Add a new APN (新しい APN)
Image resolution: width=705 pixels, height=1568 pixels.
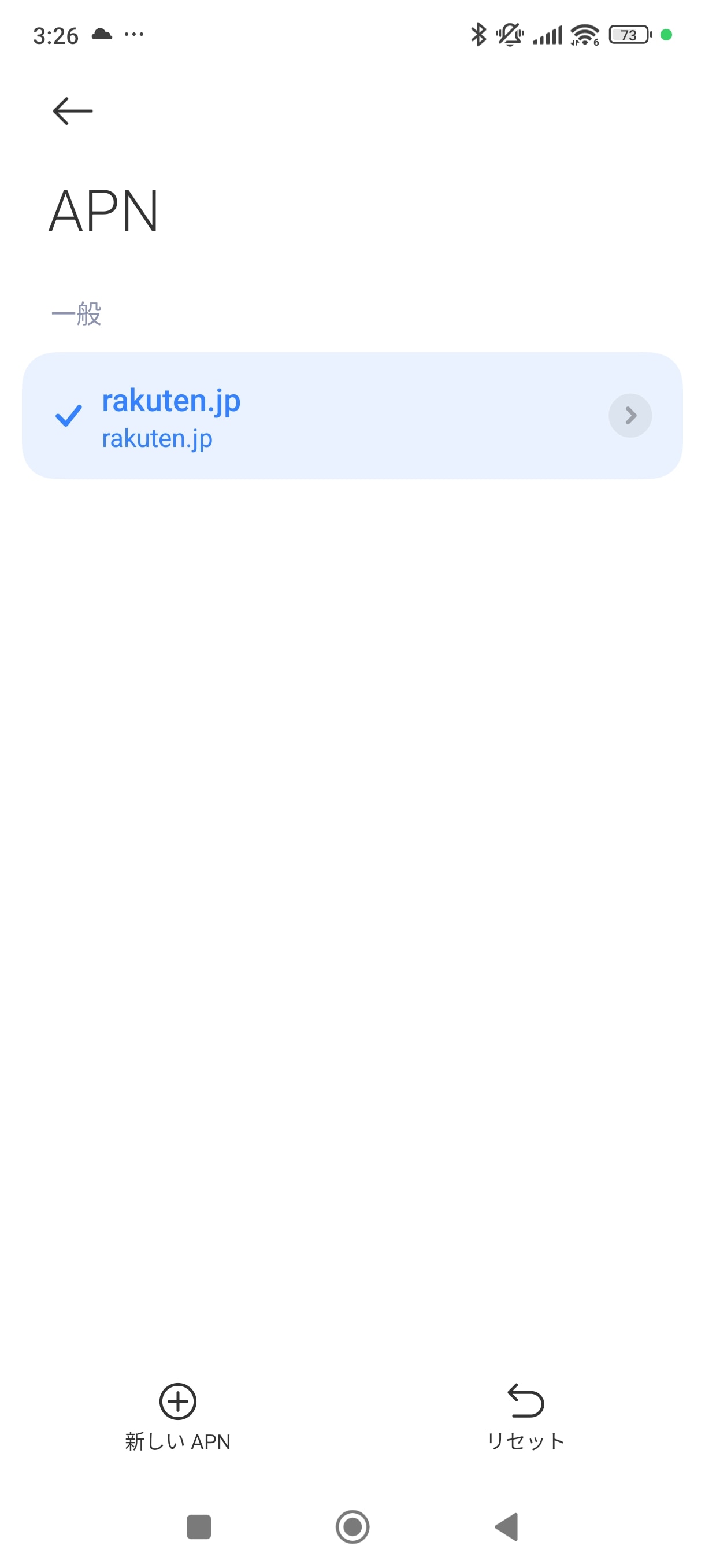tap(177, 1417)
